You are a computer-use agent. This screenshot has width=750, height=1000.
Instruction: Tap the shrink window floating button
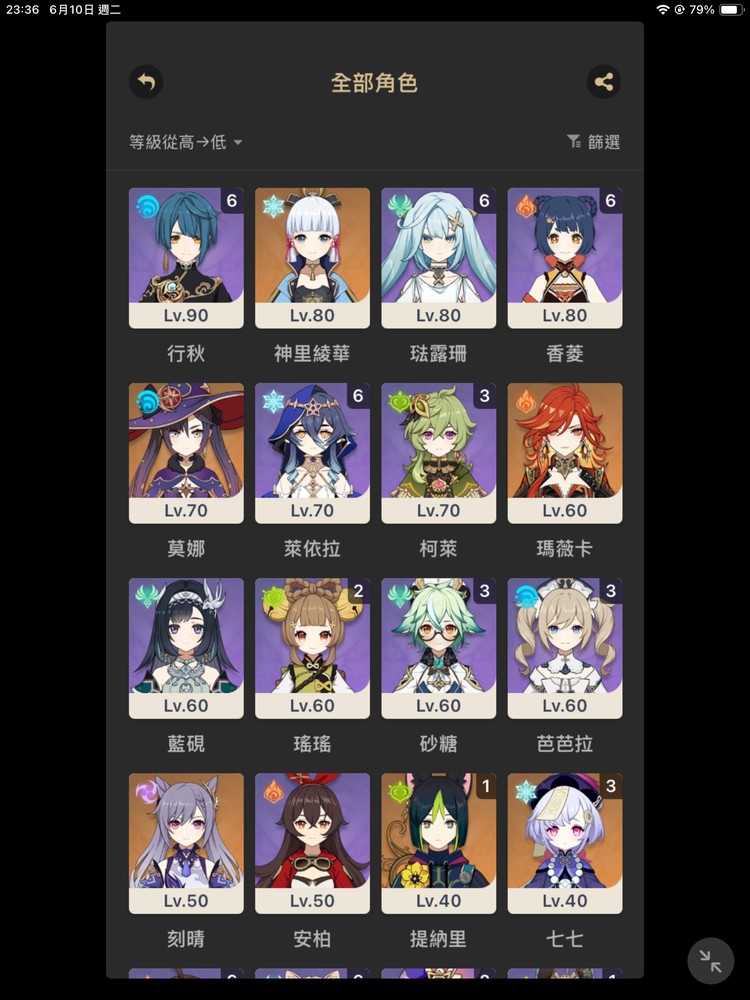pyautogui.click(x=711, y=962)
